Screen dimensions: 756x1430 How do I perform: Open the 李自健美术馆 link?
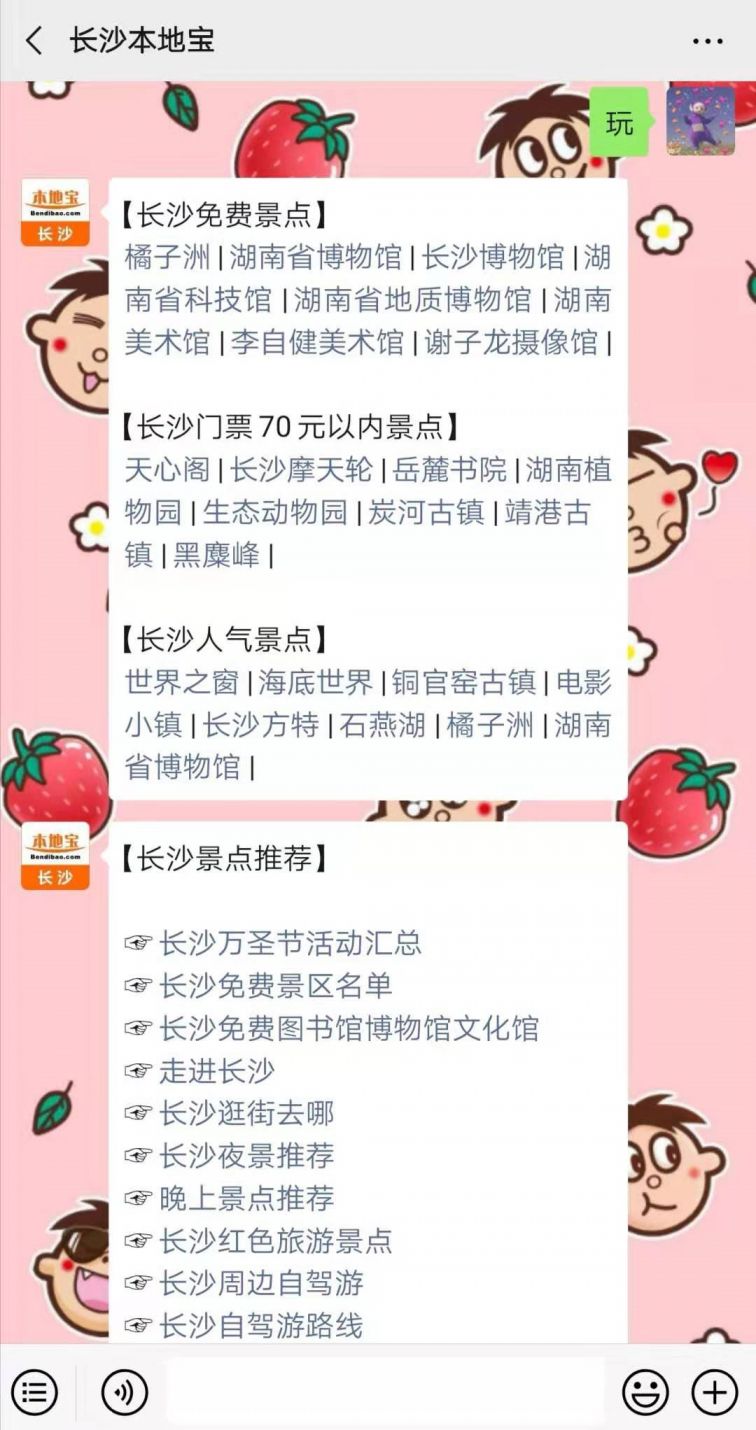pyautogui.click(x=317, y=343)
